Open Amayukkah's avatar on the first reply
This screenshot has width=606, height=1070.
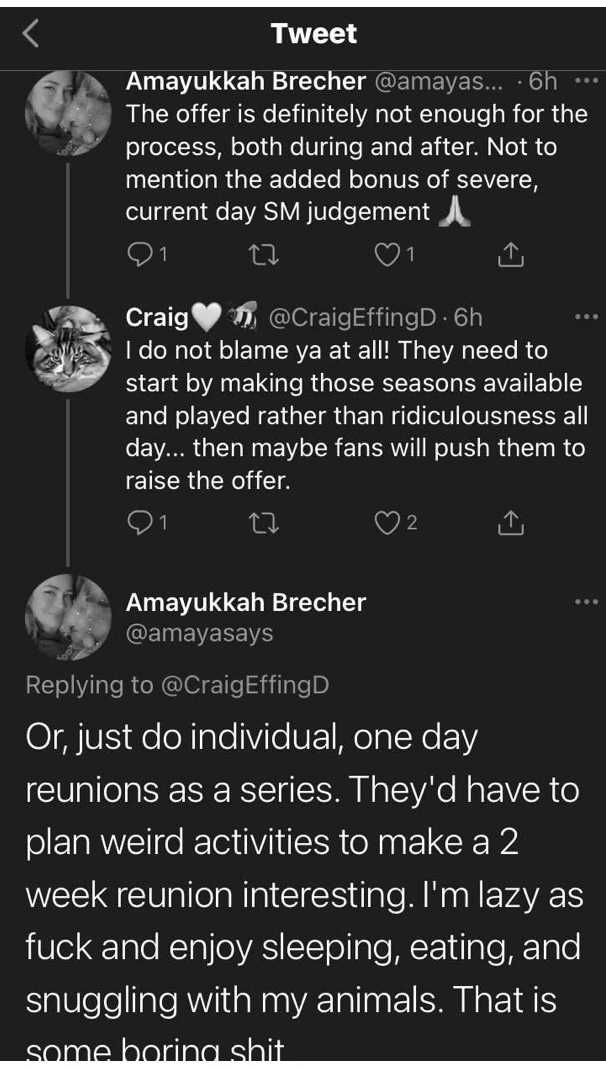click(68, 113)
